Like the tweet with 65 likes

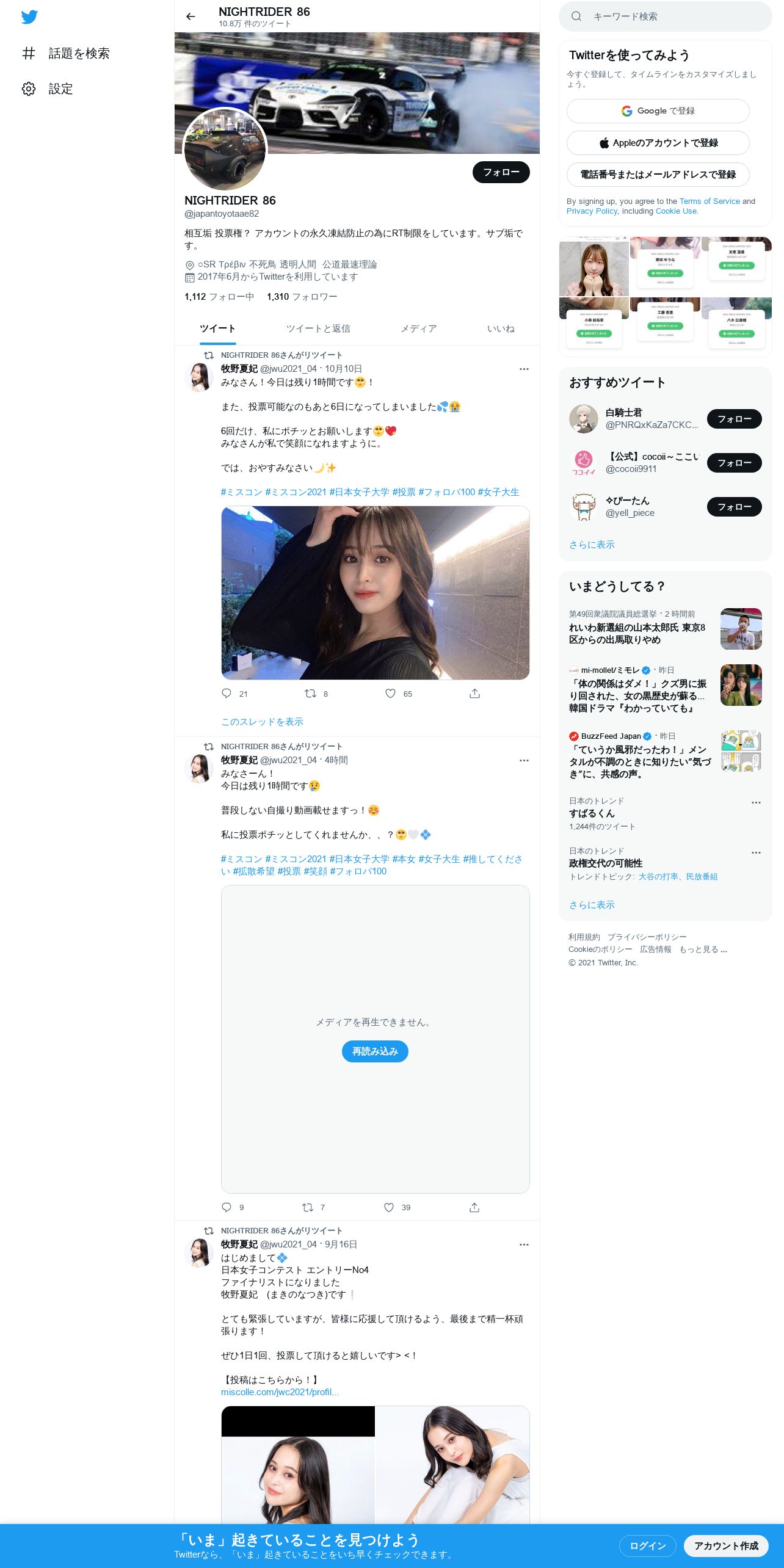click(x=391, y=694)
